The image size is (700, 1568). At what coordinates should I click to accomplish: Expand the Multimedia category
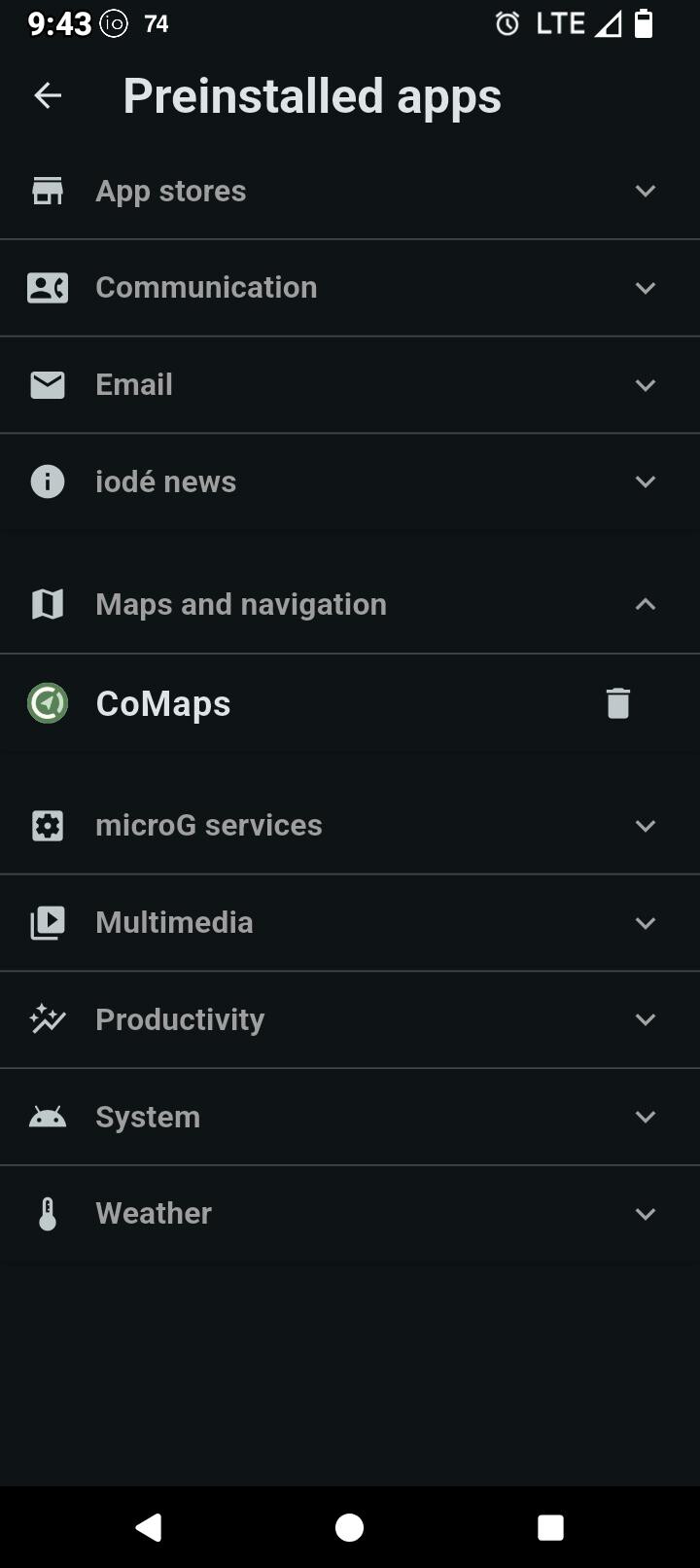click(x=645, y=922)
